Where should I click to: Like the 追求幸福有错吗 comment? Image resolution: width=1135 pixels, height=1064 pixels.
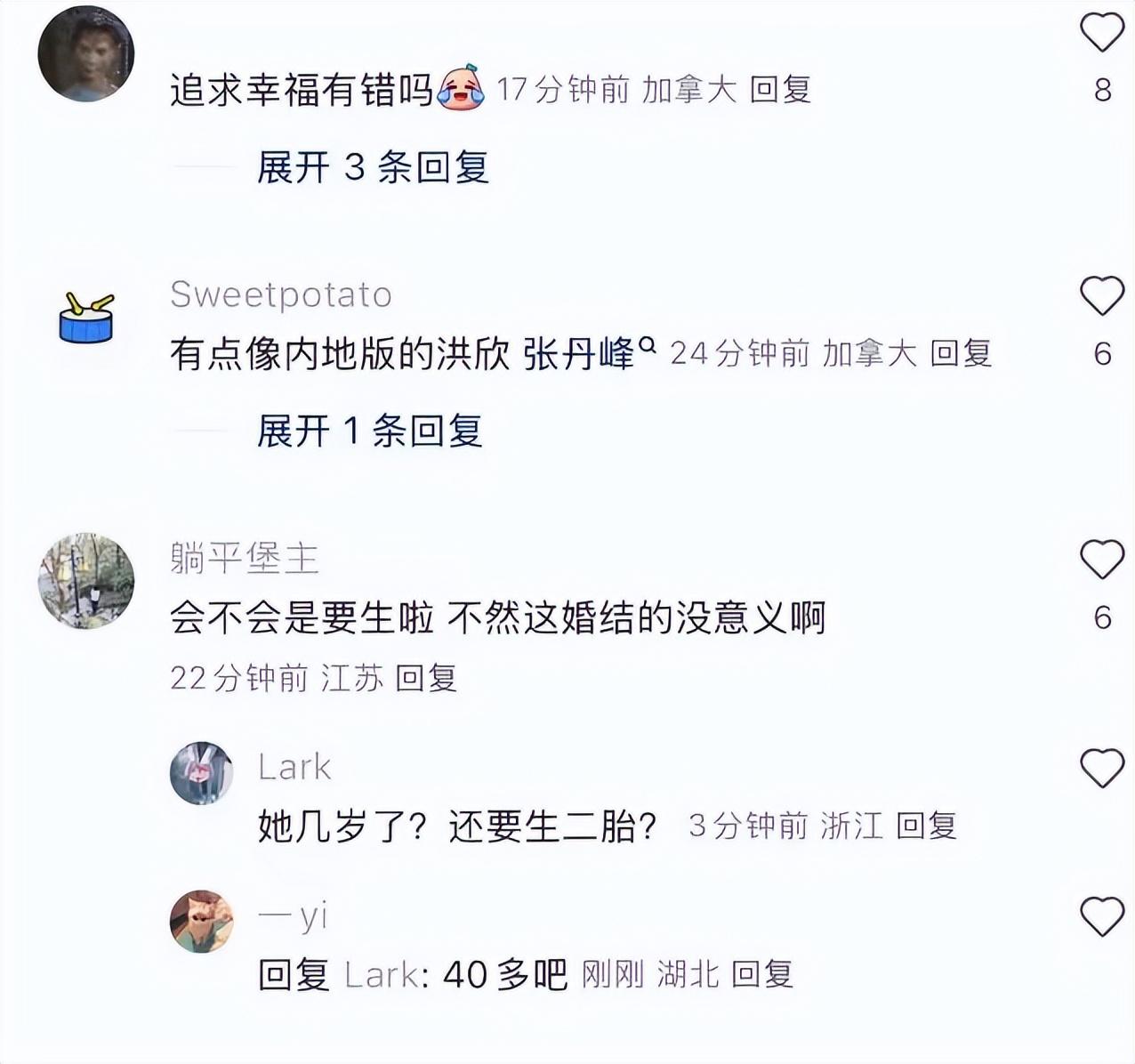(x=1102, y=34)
